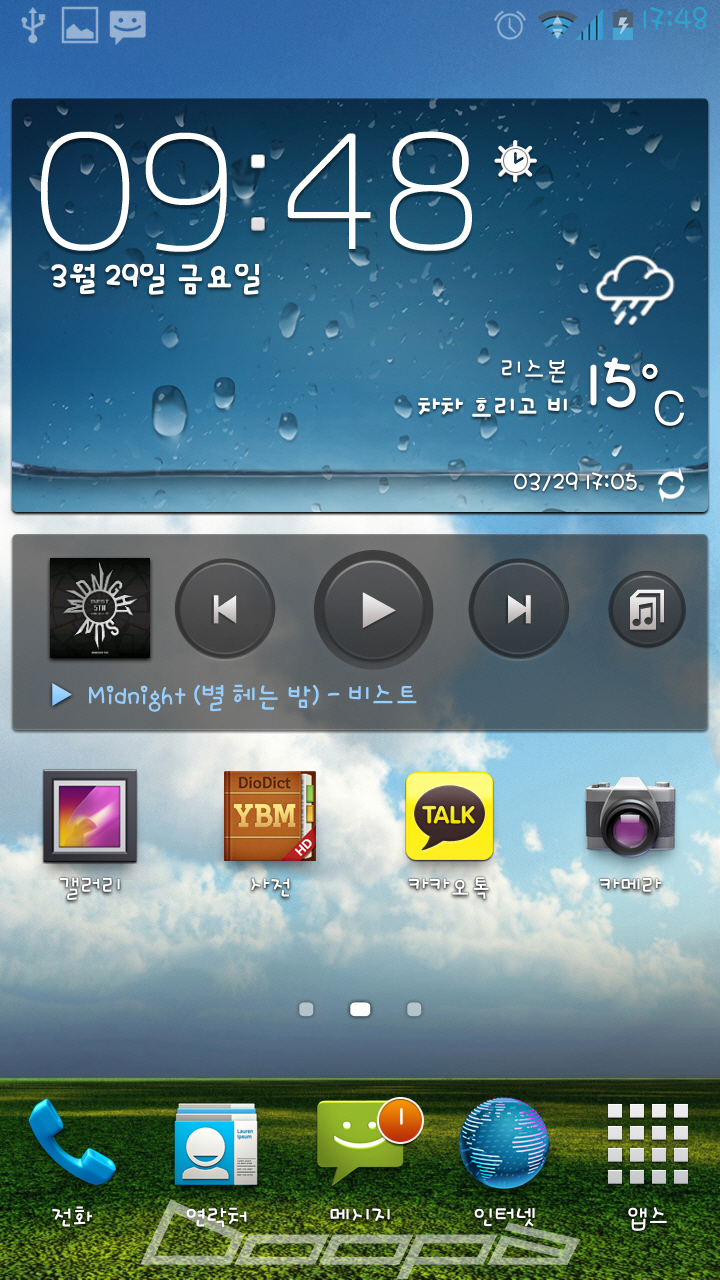Image resolution: width=720 pixels, height=1280 pixels.
Task: Jump to the last home page indicator
Action: (414, 1009)
